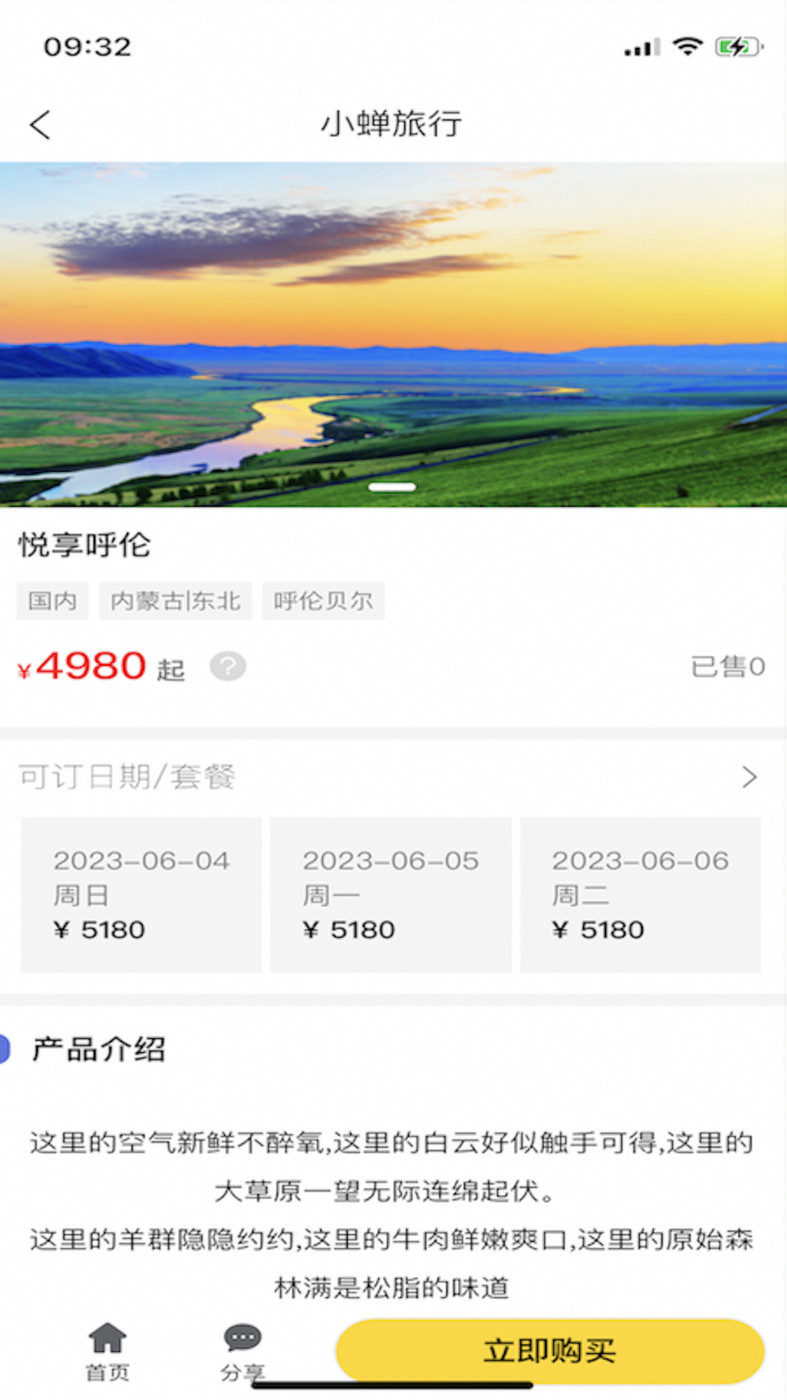The width and height of the screenshot is (787, 1400).
Task: Tap the carousel indicator under the banner
Action: [393, 487]
